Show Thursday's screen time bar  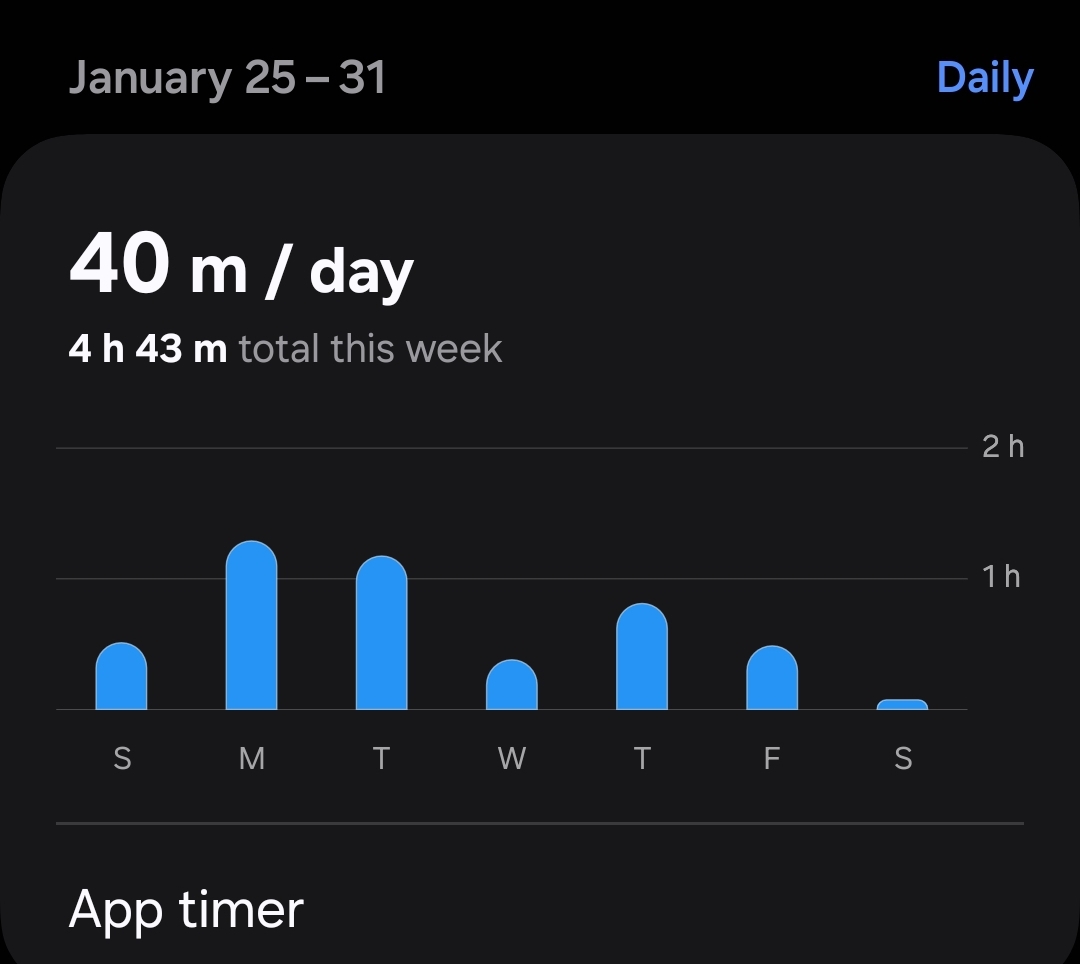coord(641,658)
